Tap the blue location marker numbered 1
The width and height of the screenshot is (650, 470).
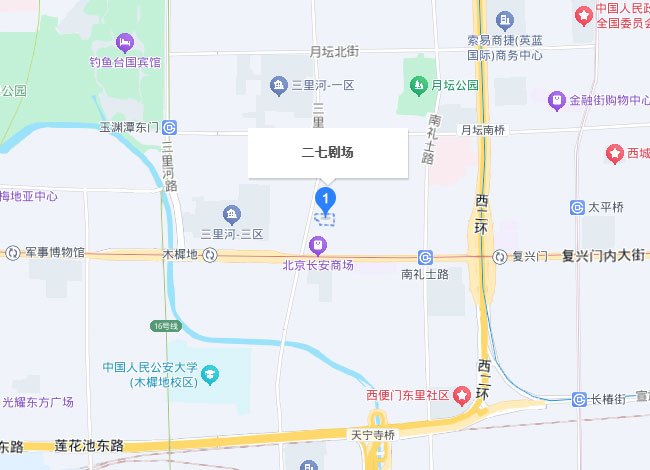[325, 197]
